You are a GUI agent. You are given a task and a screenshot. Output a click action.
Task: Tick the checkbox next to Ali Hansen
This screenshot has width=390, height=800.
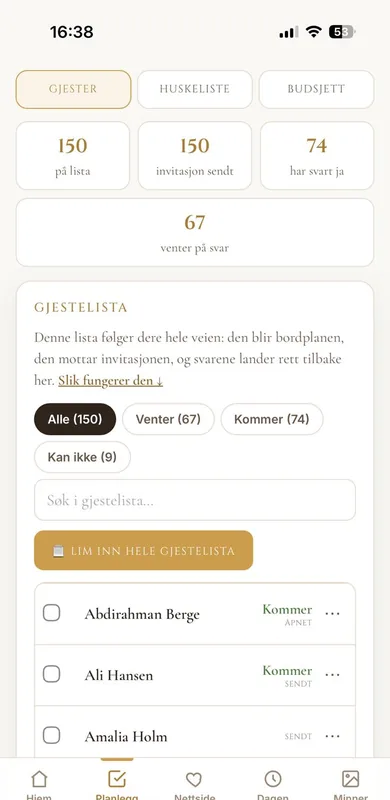[52, 674]
